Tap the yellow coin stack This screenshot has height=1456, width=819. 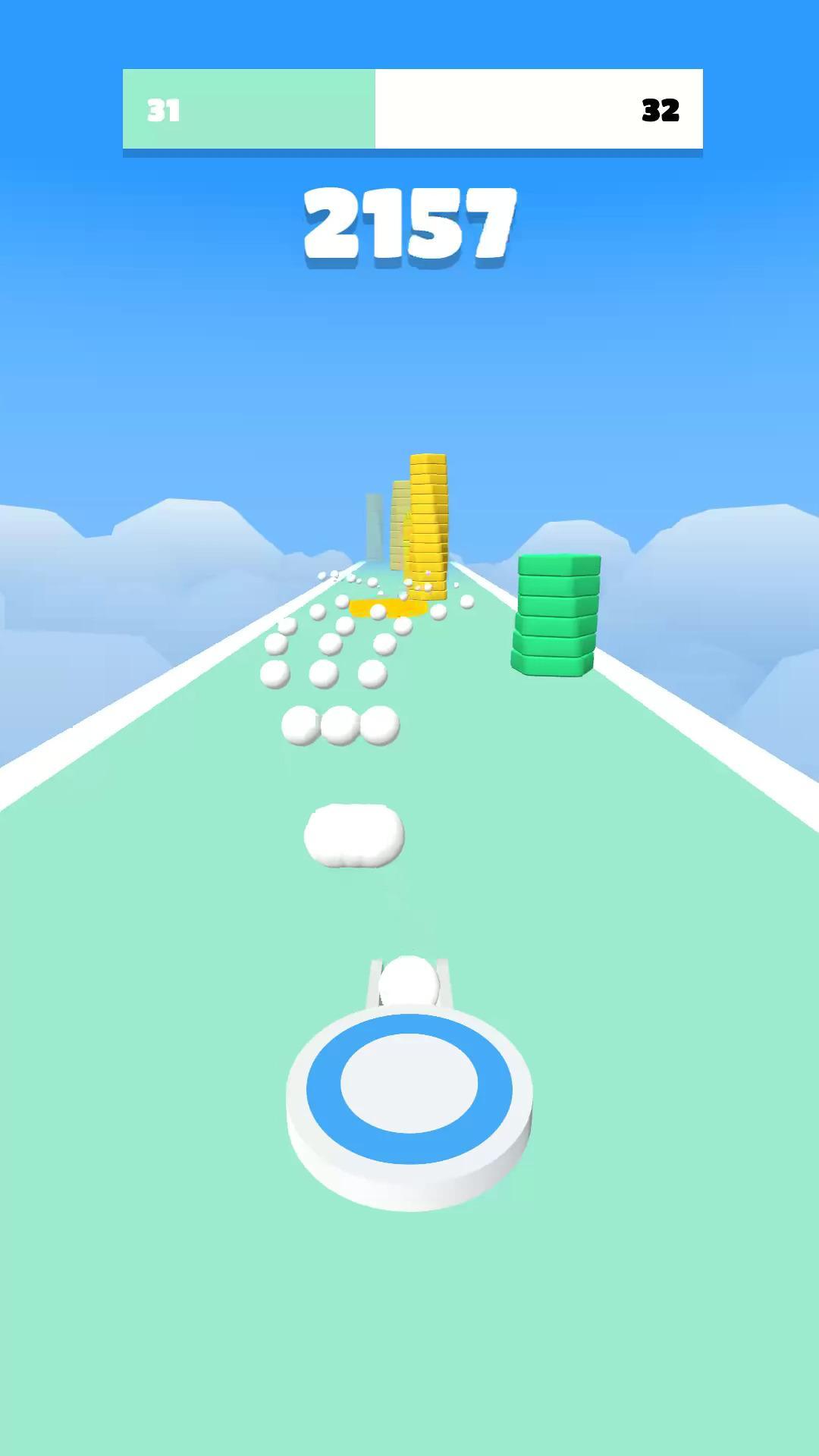(x=428, y=523)
